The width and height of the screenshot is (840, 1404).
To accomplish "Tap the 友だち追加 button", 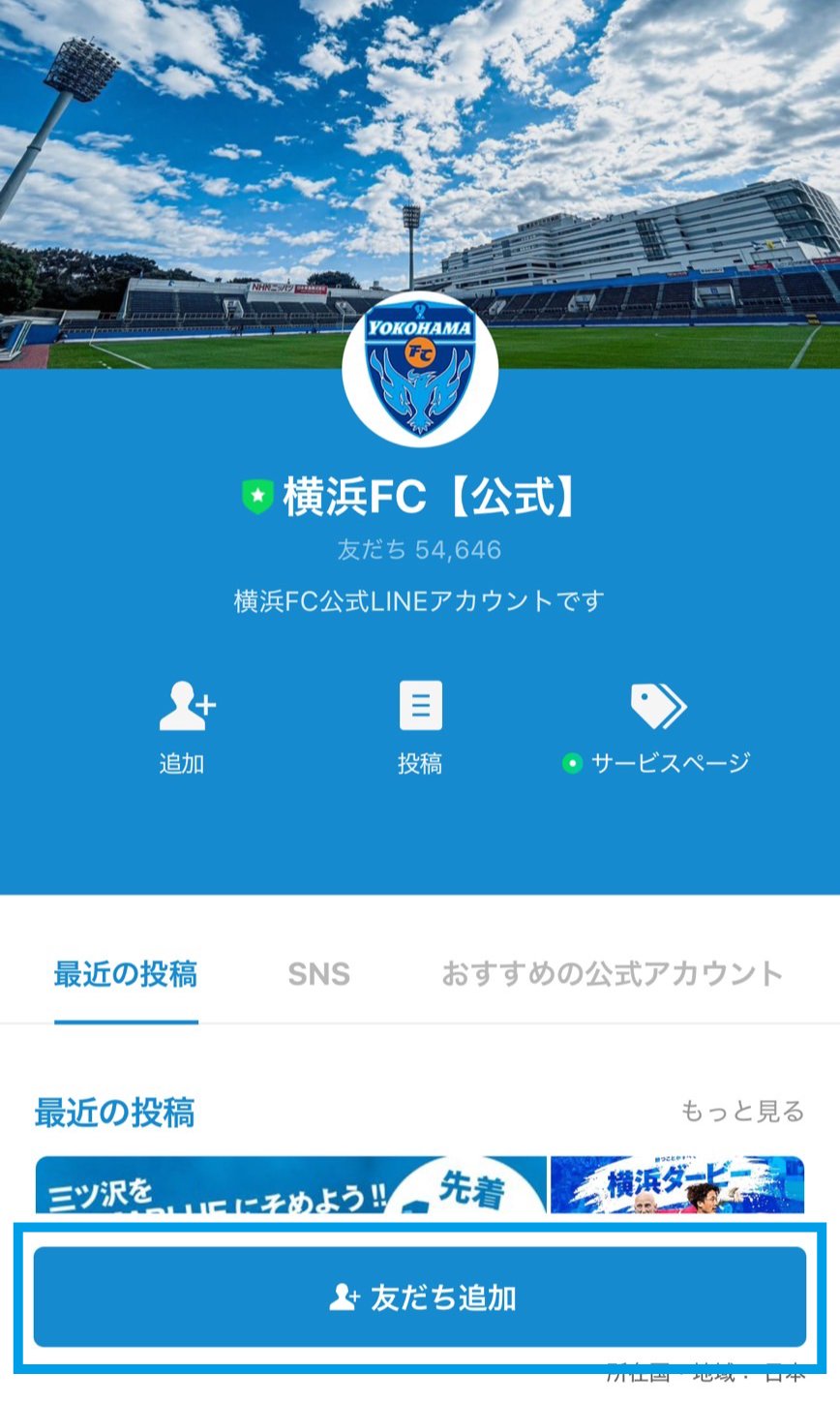I will [x=420, y=1297].
